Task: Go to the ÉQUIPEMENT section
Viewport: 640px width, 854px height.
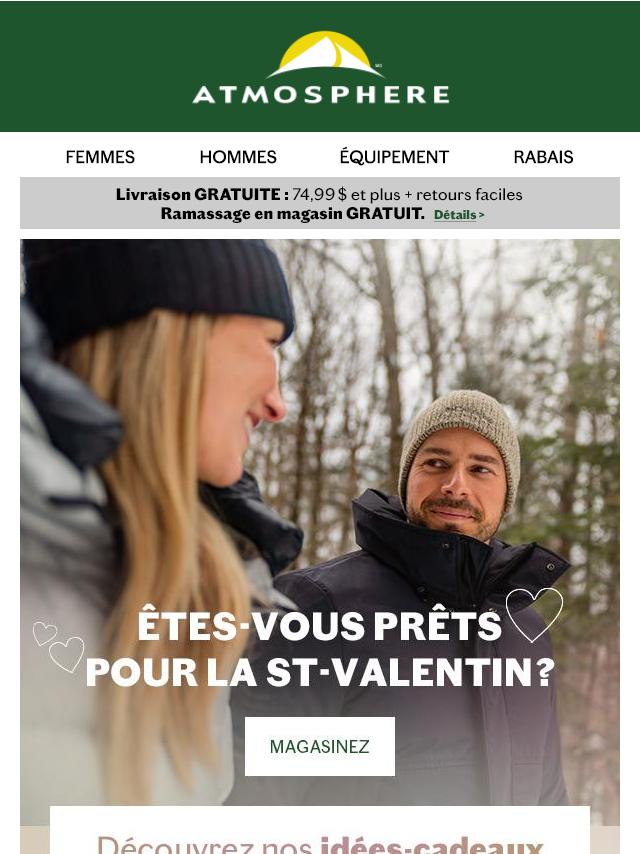Action: coord(394,157)
